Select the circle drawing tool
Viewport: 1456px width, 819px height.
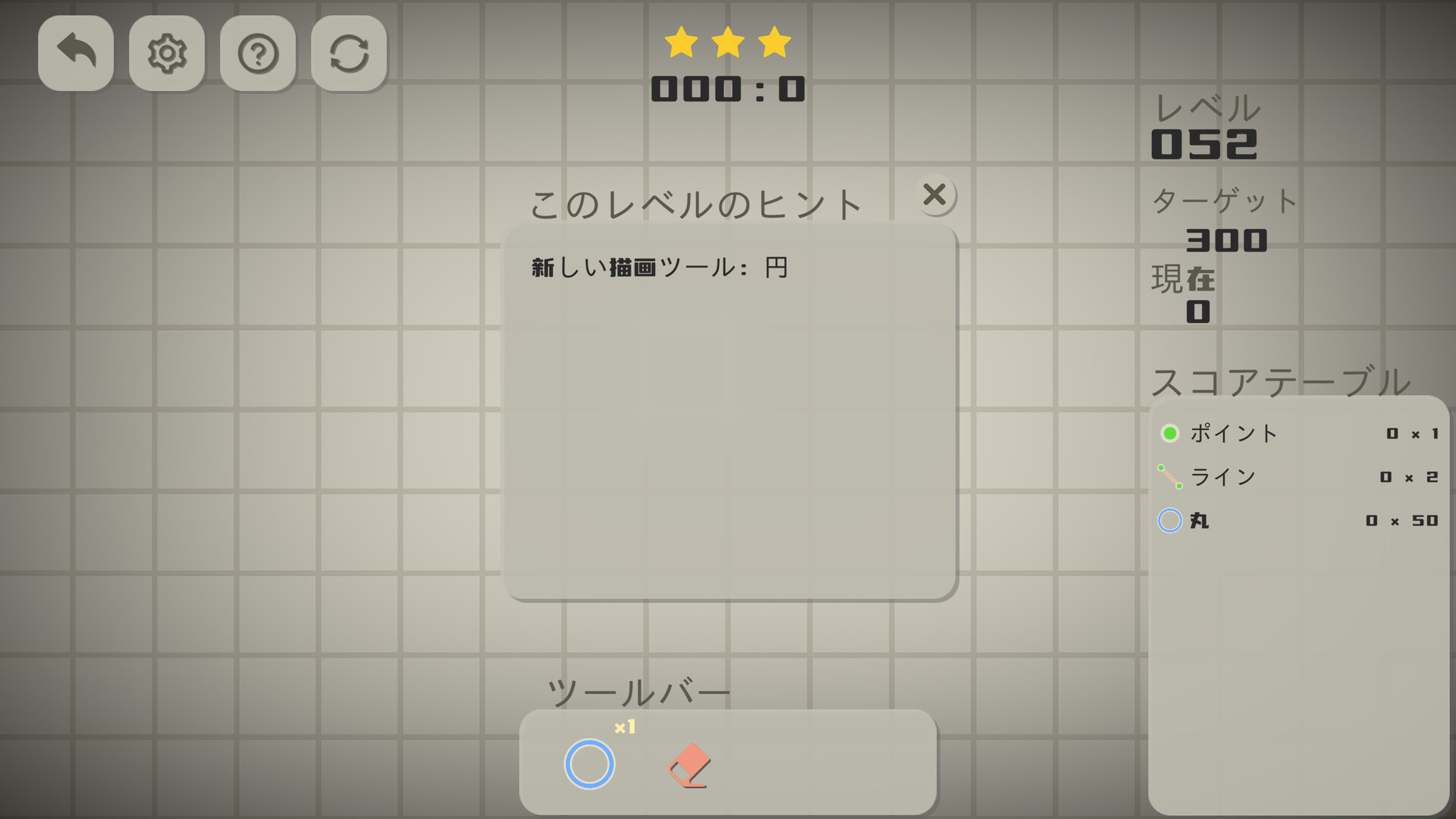pyautogui.click(x=589, y=764)
